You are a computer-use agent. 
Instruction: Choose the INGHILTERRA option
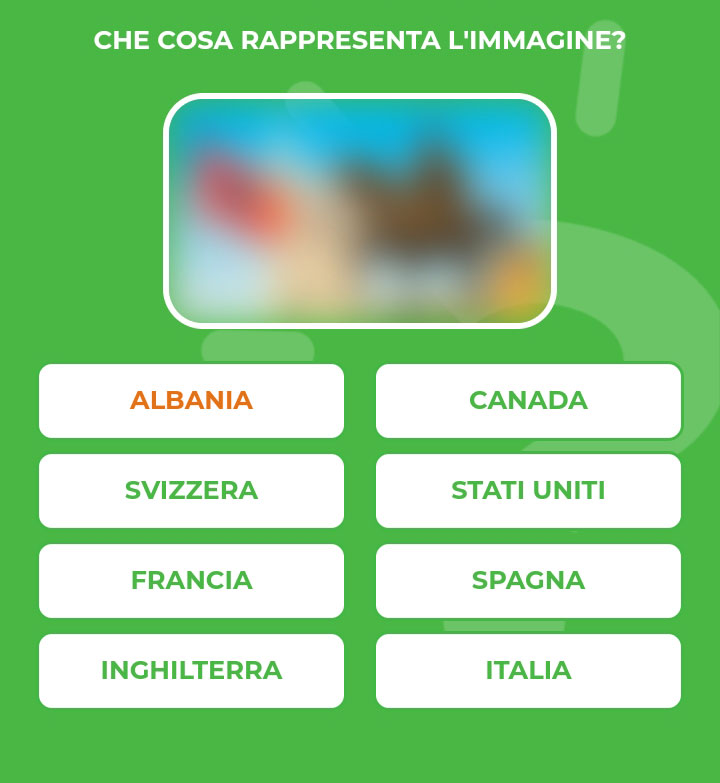click(191, 670)
